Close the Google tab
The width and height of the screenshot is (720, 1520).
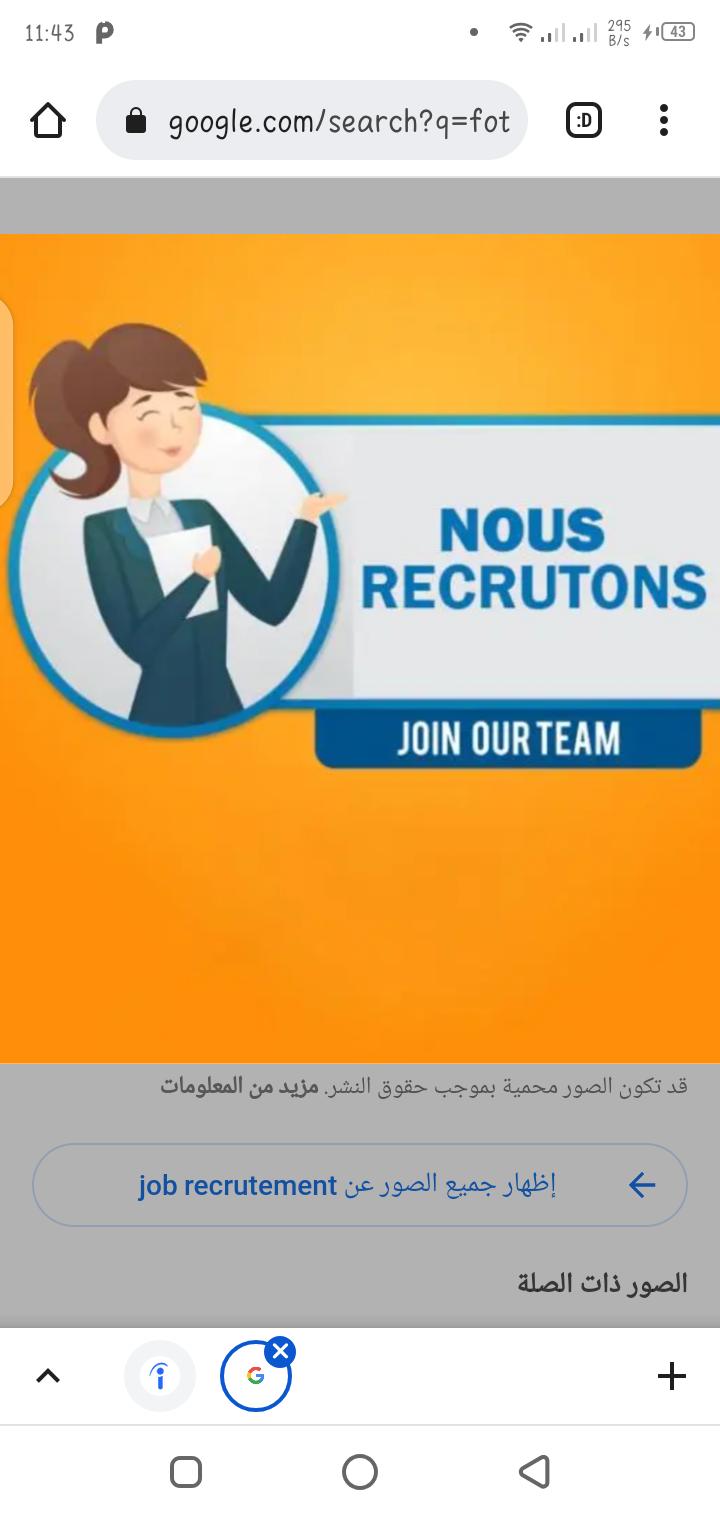pyautogui.click(x=280, y=1352)
